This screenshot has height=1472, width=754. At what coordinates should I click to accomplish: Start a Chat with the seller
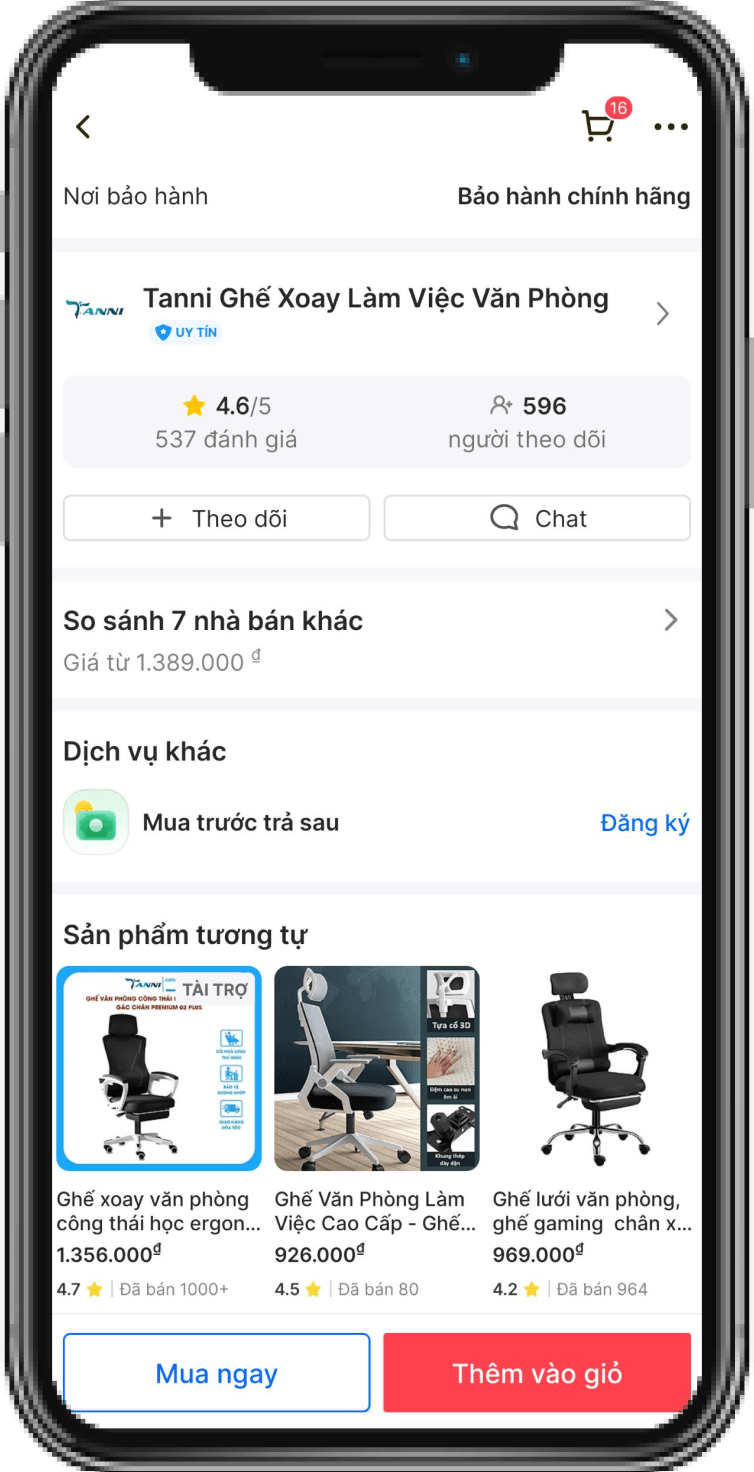pyautogui.click(x=537, y=518)
